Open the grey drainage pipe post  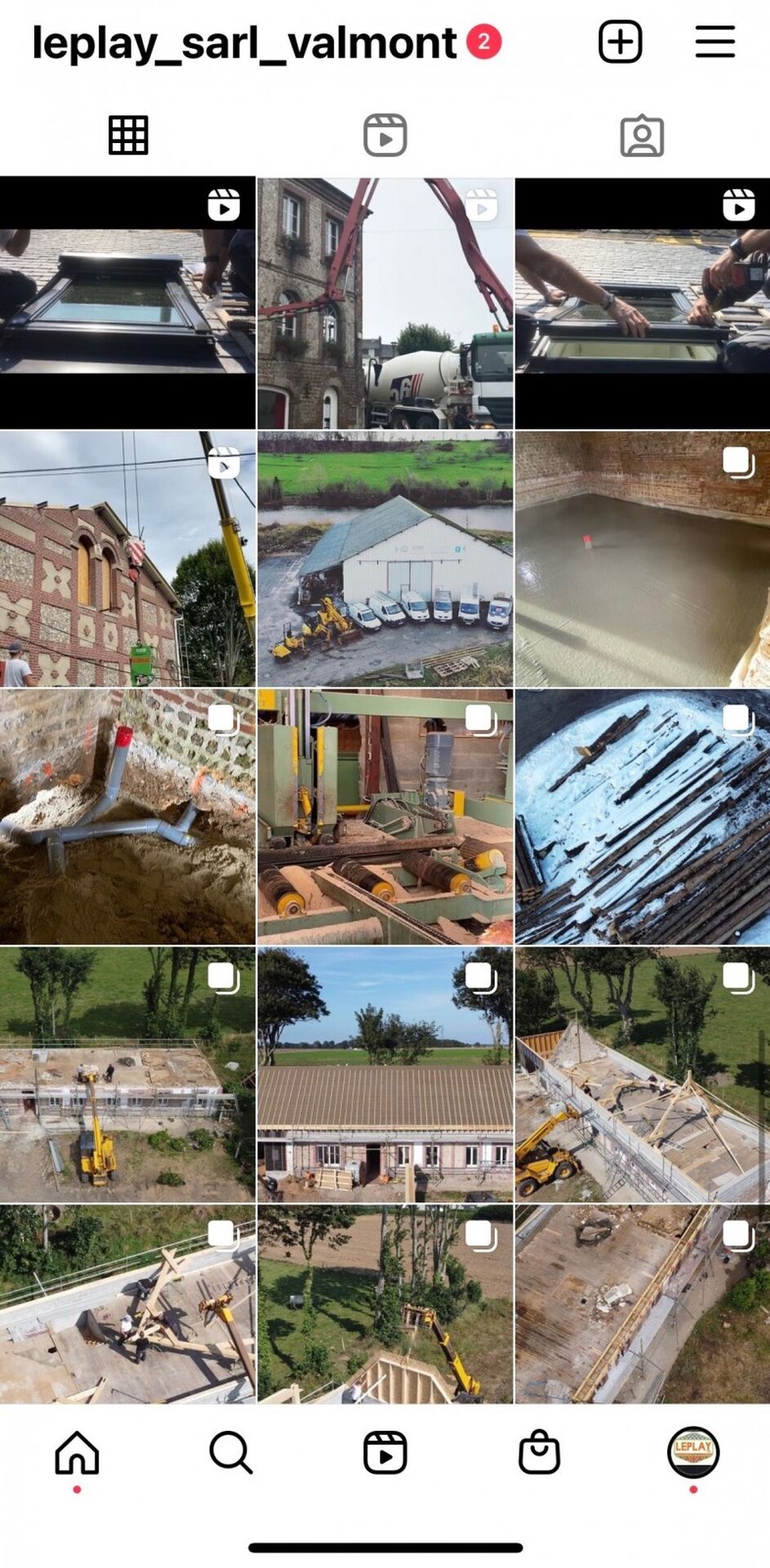point(127,817)
